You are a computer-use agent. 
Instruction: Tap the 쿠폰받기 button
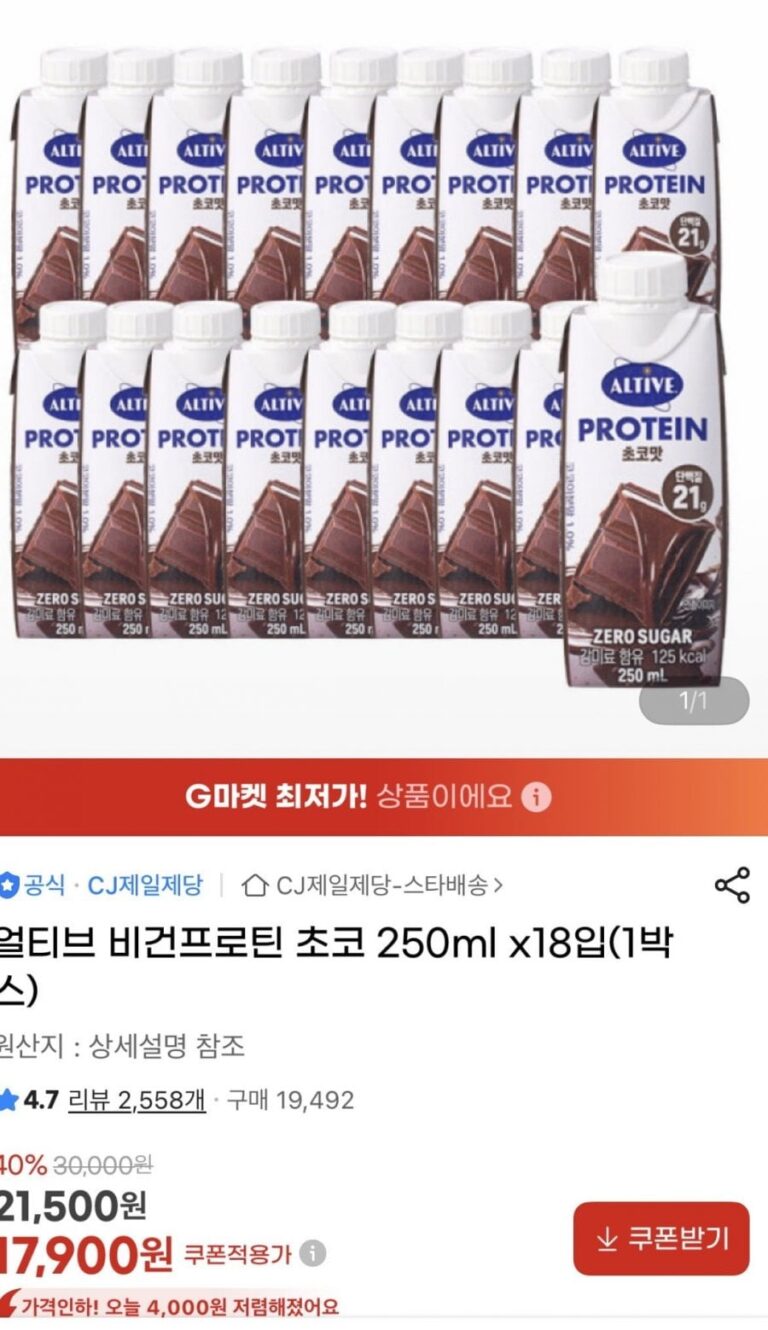pos(661,1239)
